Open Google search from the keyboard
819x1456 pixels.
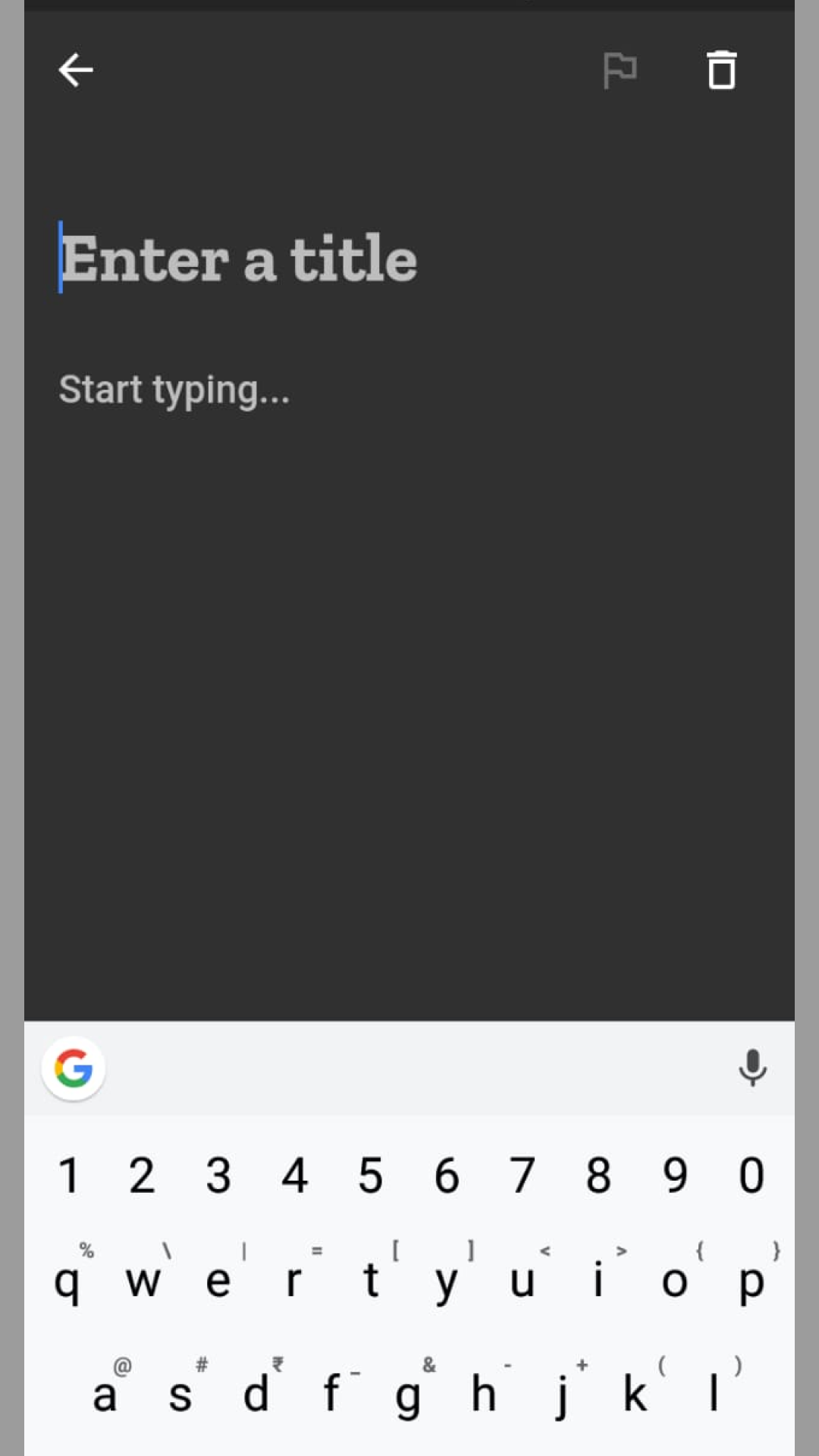point(74,1068)
